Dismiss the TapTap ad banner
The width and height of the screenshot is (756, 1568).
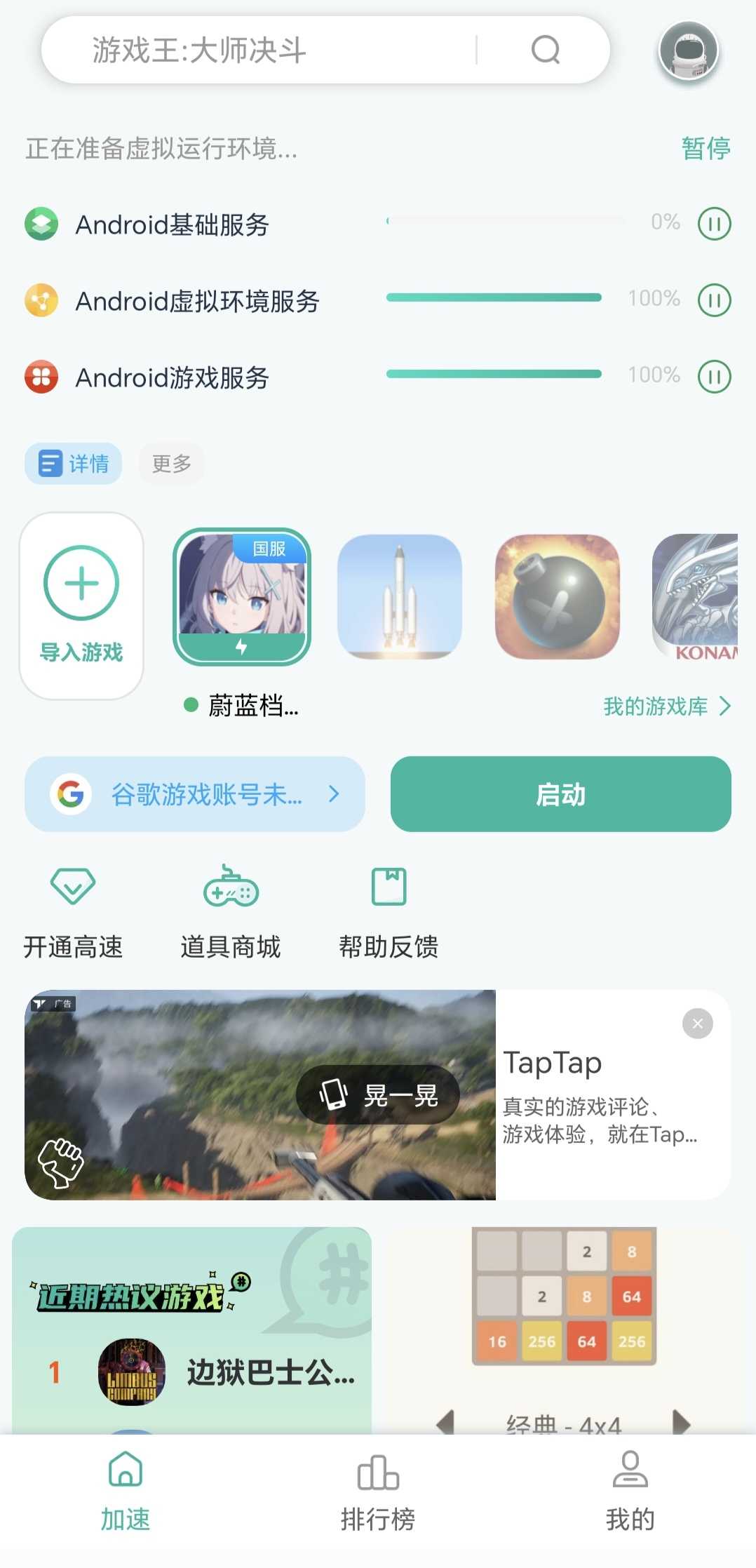697,1024
